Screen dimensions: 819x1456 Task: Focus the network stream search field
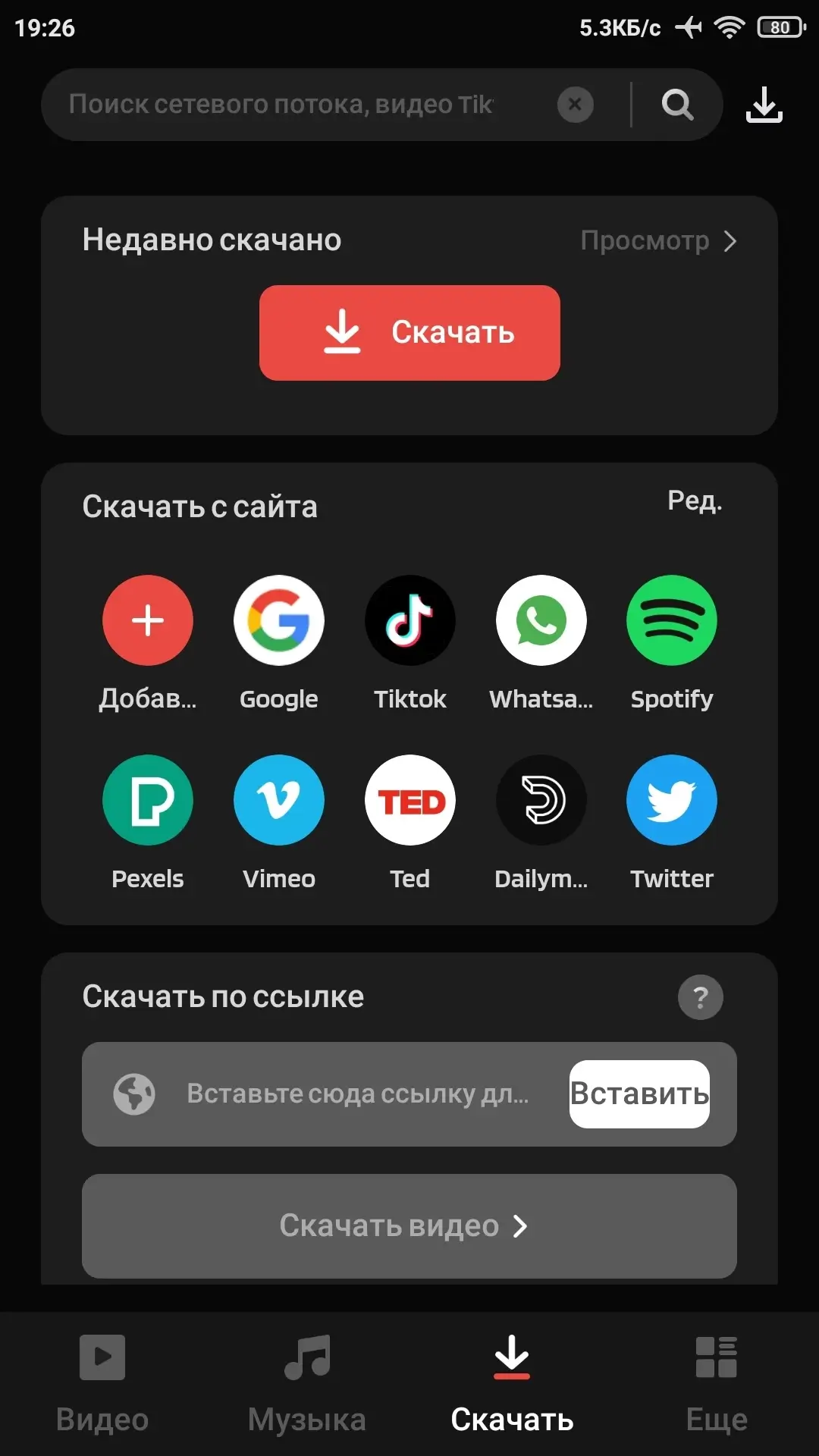pos(303,105)
